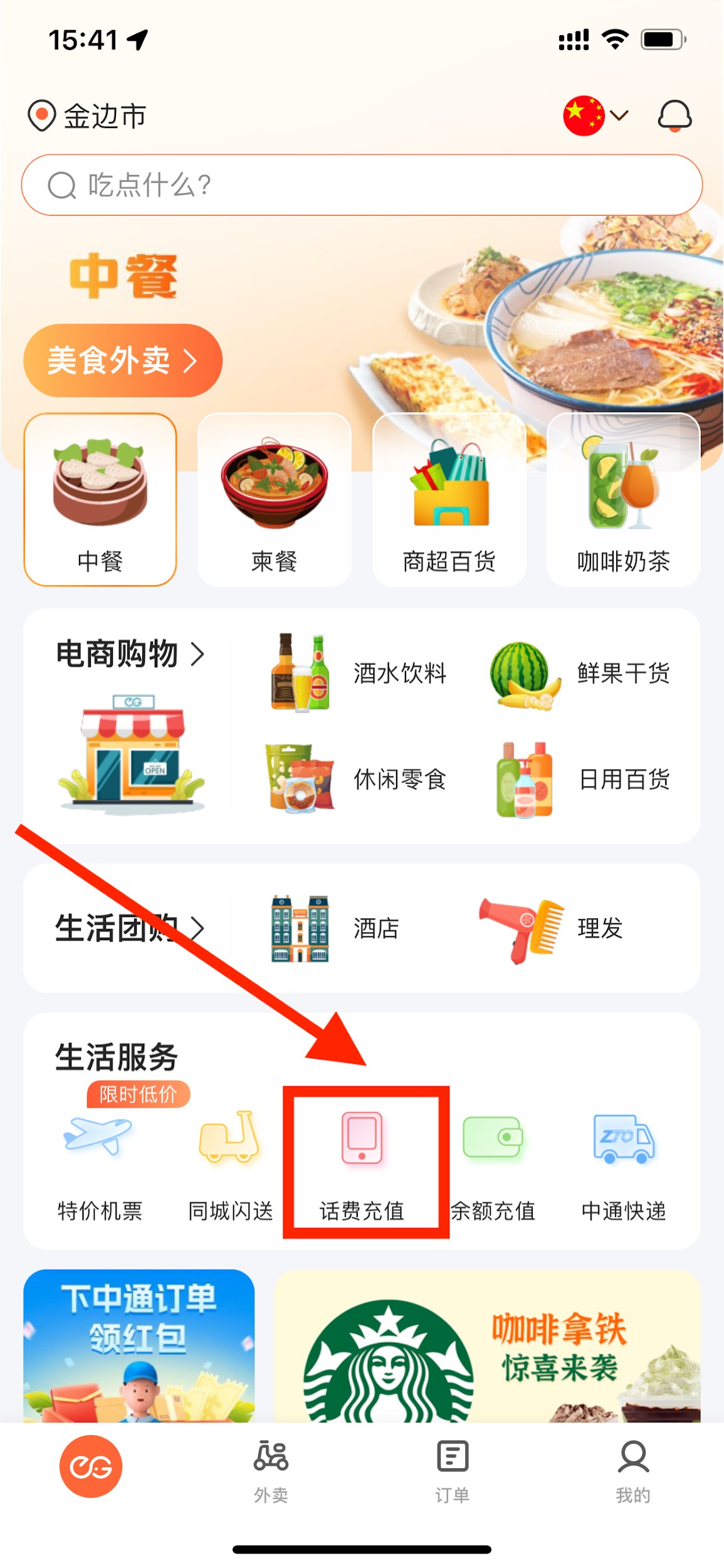Viewport: 724px width, 1568px height.
Task: Open the 电商购物 section
Action: (x=130, y=654)
